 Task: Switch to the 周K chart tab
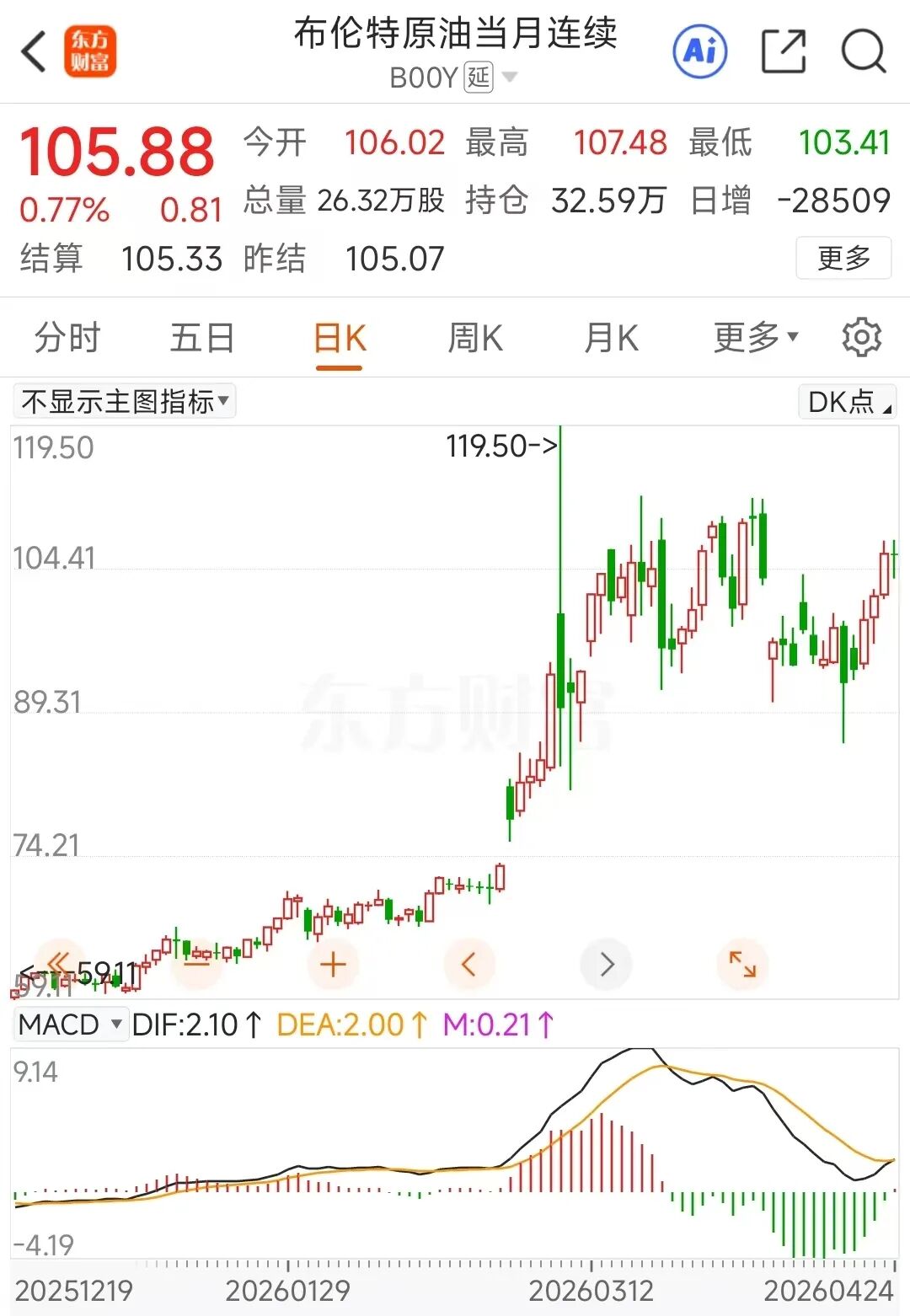click(x=475, y=339)
